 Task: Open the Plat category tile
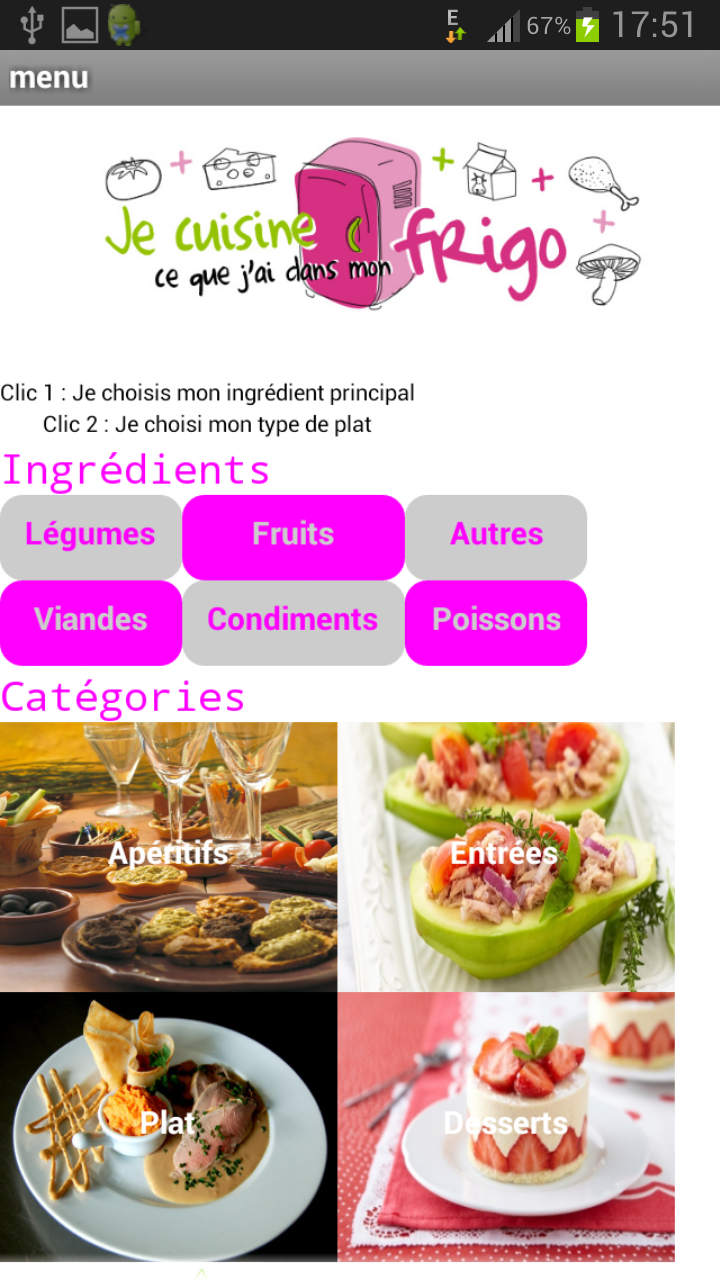pyautogui.click(x=168, y=1125)
